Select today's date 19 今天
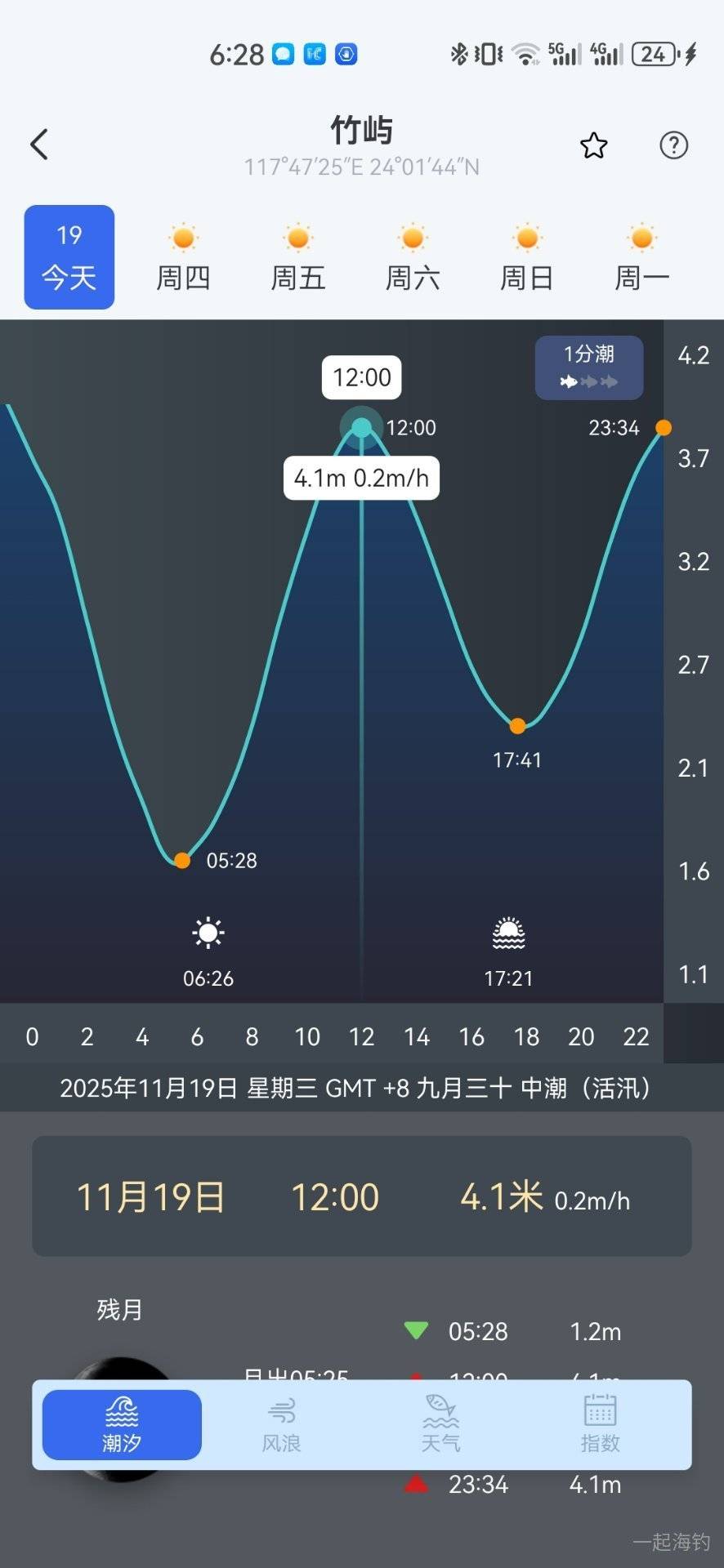The width and height of the screenshot is (724, 1568). point(69,257)
